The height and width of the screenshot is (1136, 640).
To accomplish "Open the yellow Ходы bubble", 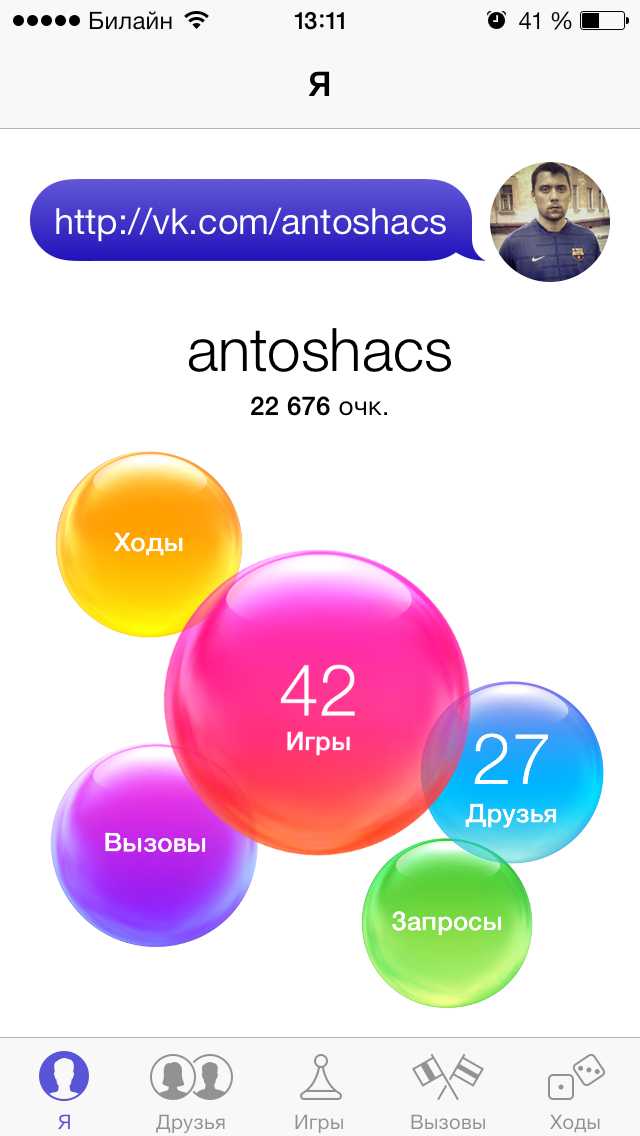I will [x=148, y=543].
